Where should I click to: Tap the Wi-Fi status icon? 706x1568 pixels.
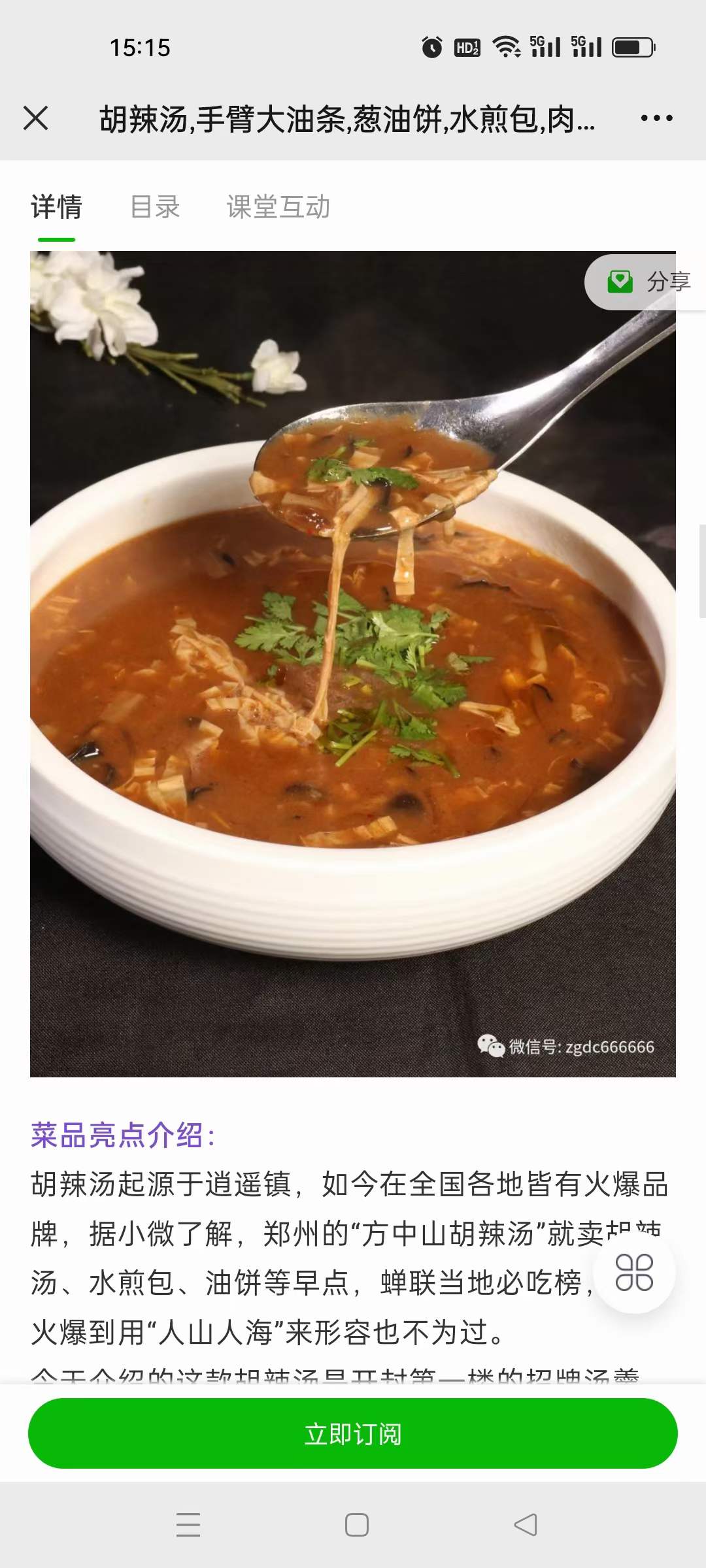[x=509, y=46]
